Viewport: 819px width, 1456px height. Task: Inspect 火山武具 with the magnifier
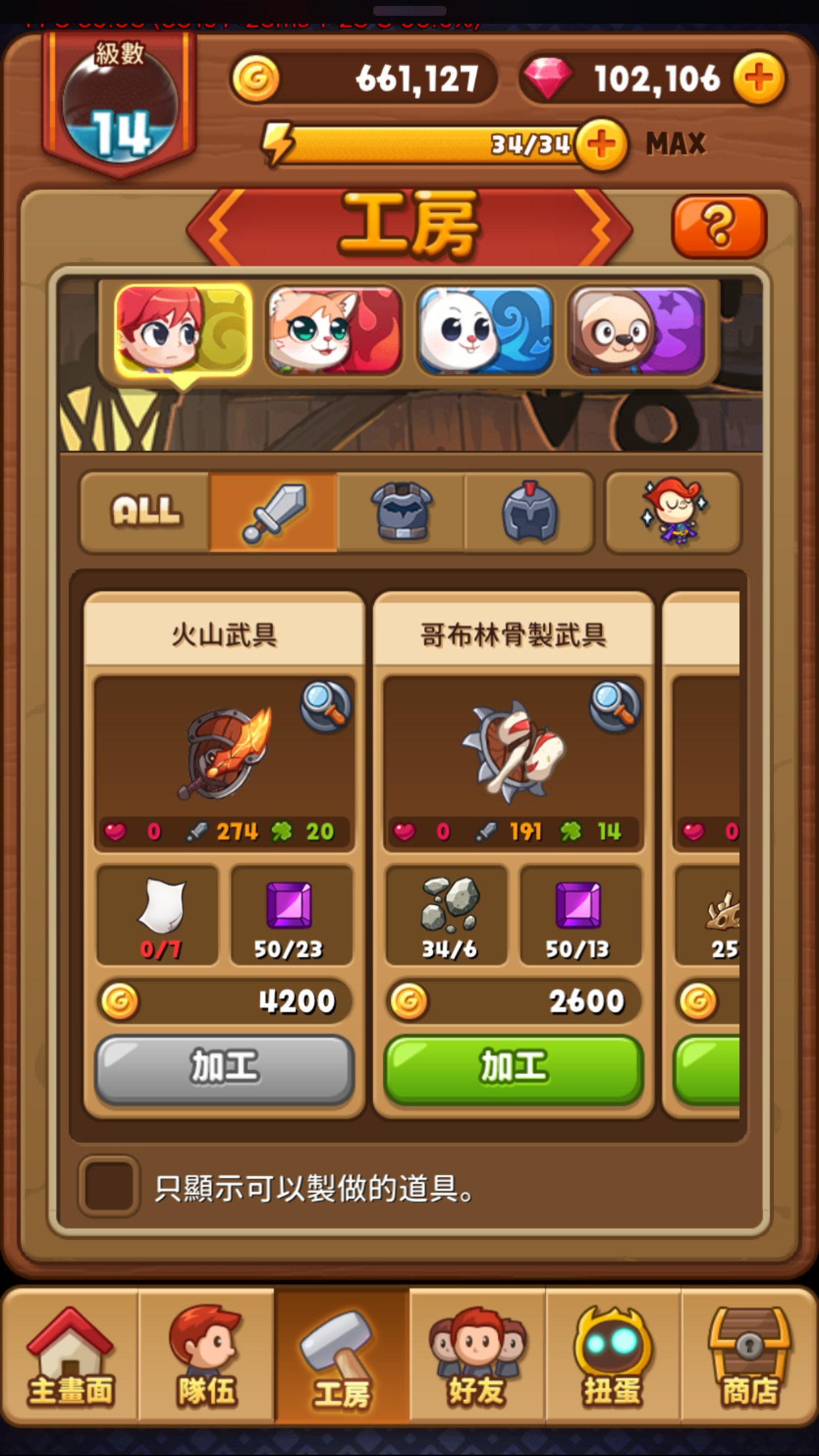[x=326, y=706]
